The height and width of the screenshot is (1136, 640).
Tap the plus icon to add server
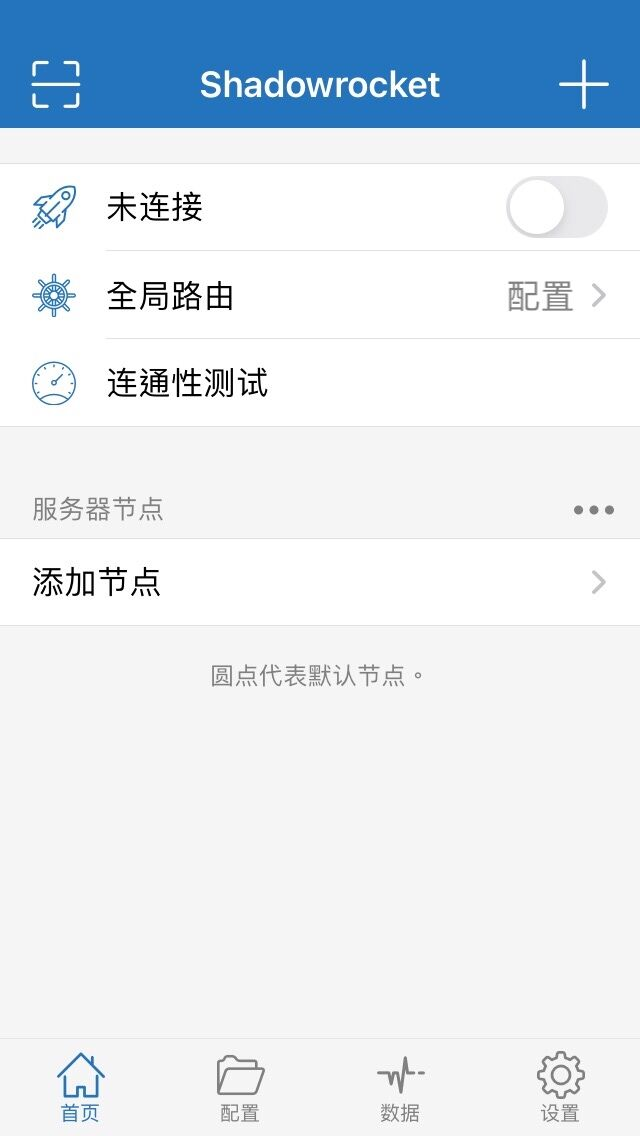coord(584,84)
